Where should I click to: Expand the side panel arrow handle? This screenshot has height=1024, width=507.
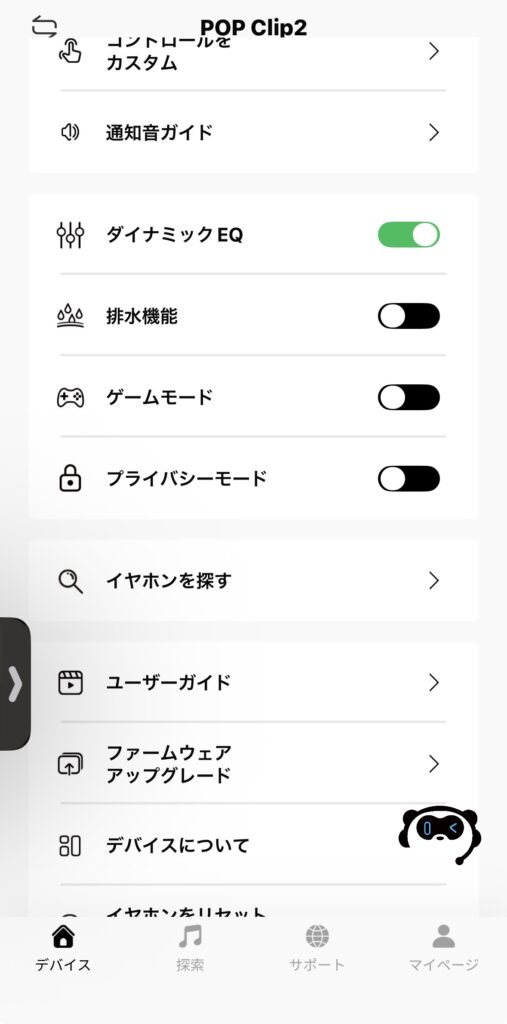click(14, 684)
